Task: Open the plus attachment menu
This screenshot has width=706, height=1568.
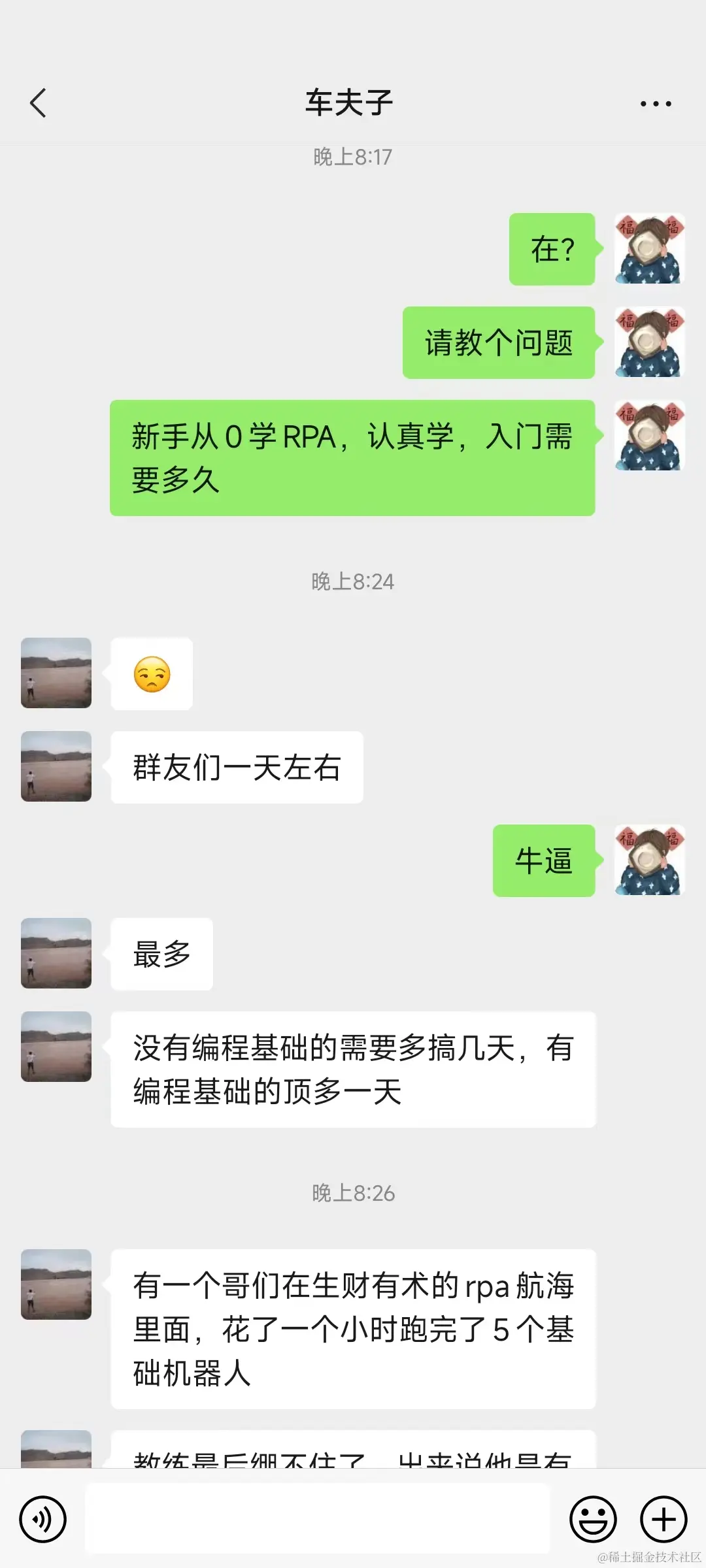Action: pyautogui.click(x=663, y=1519)
